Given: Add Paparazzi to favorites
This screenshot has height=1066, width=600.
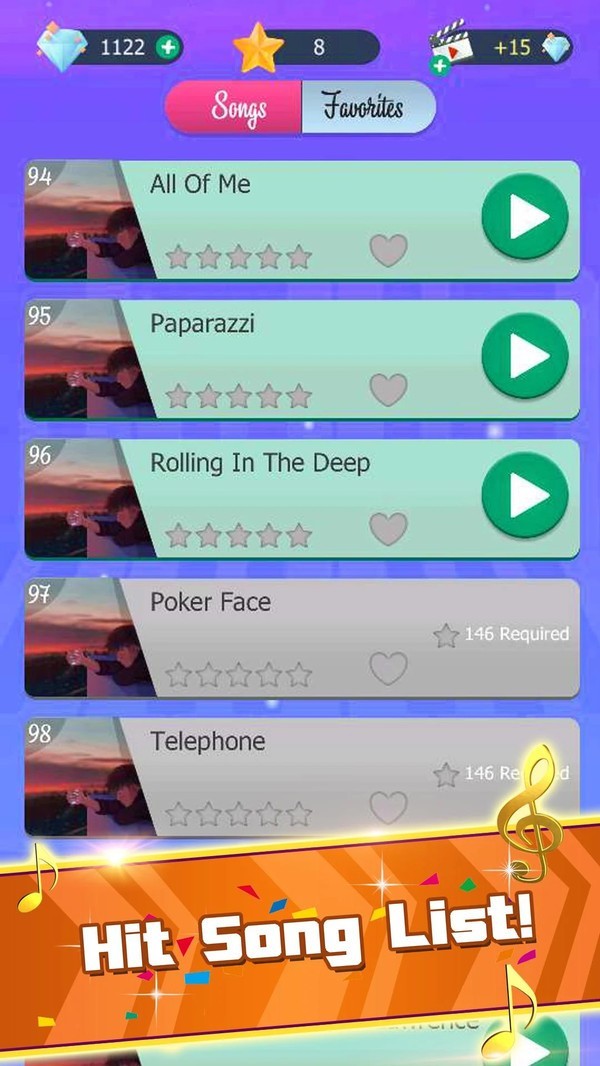Looking at the screenshot, I should (x=389, y=390).
